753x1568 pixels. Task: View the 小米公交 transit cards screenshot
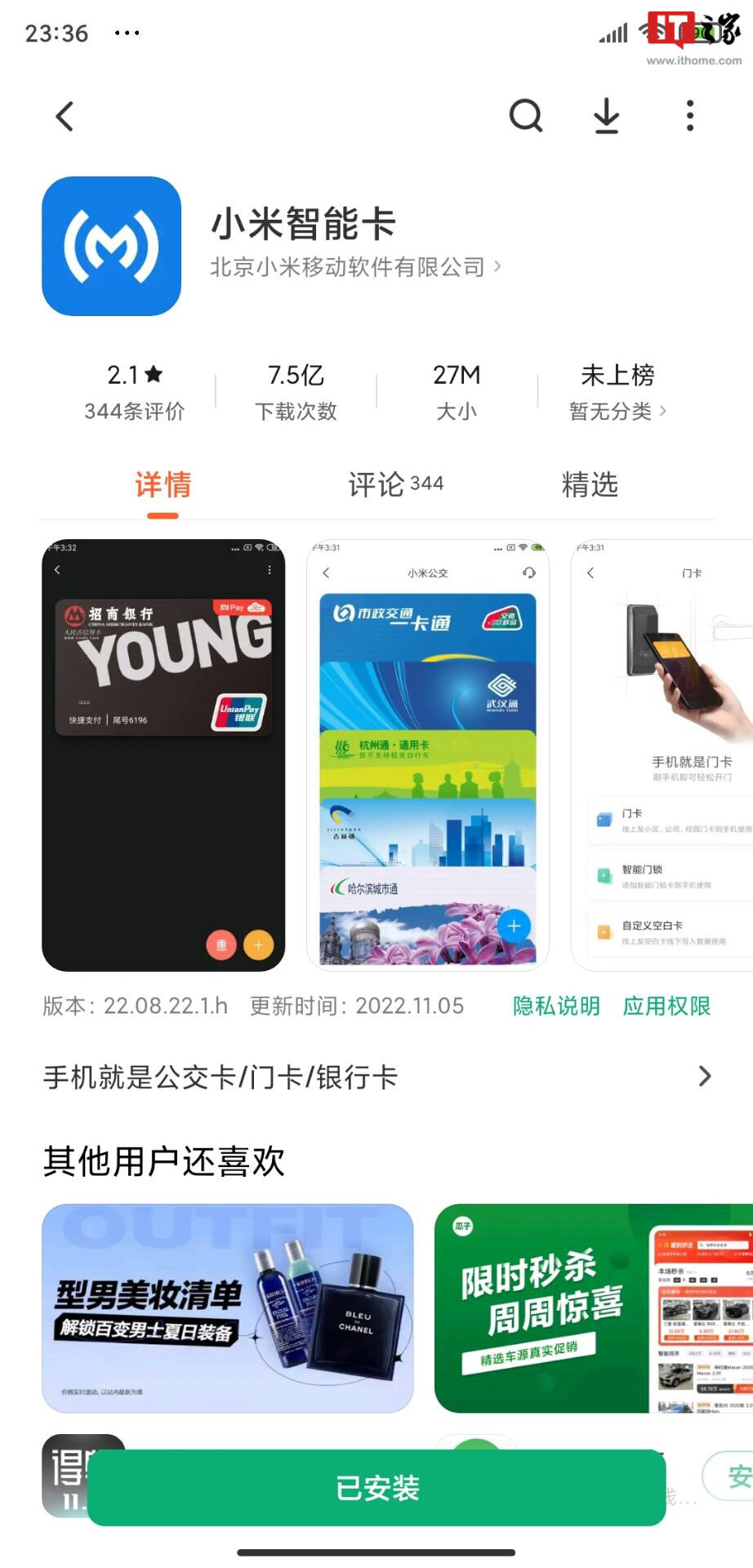(427, 755)
